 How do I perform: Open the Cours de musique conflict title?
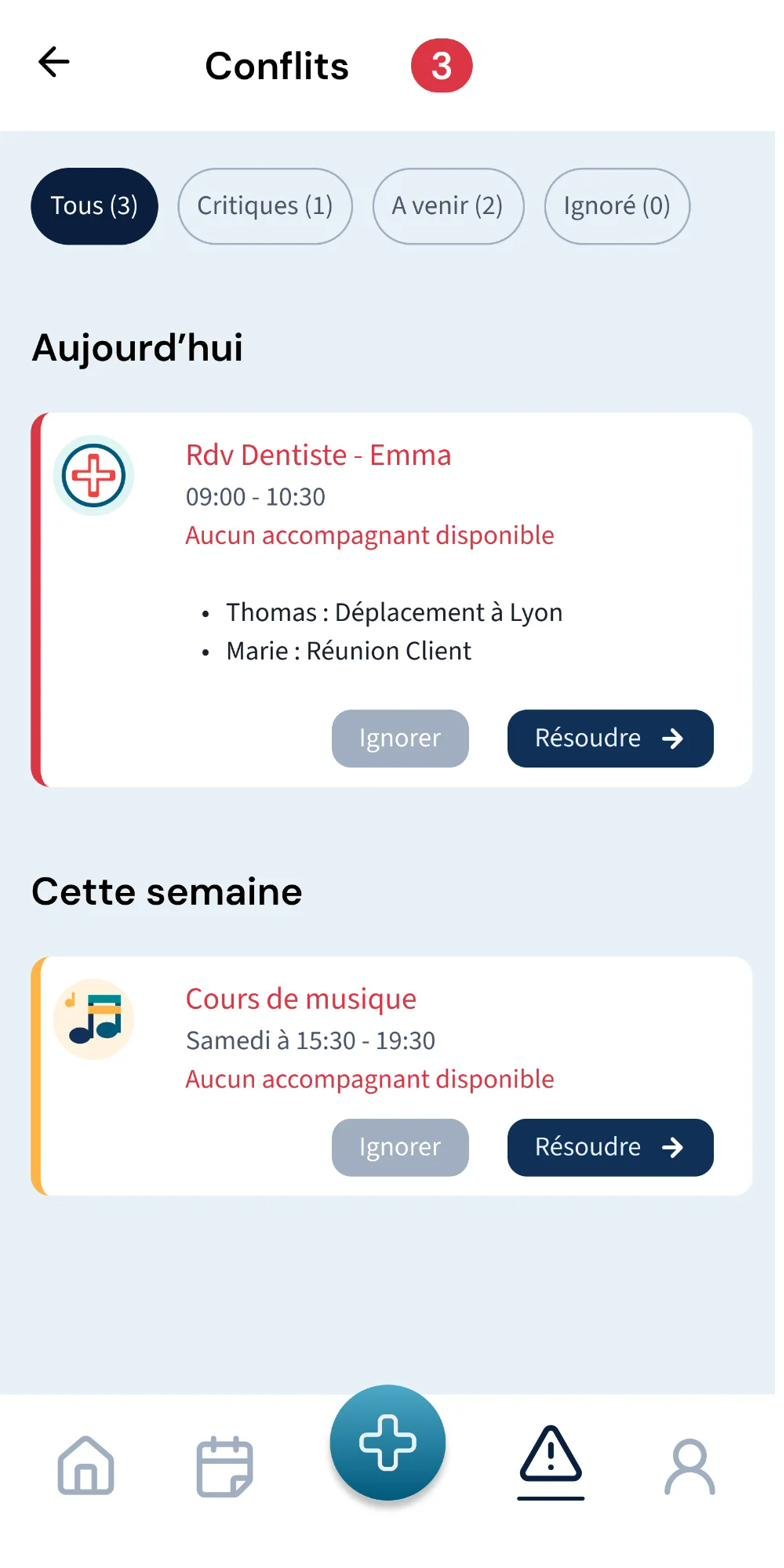pos(300,999)
